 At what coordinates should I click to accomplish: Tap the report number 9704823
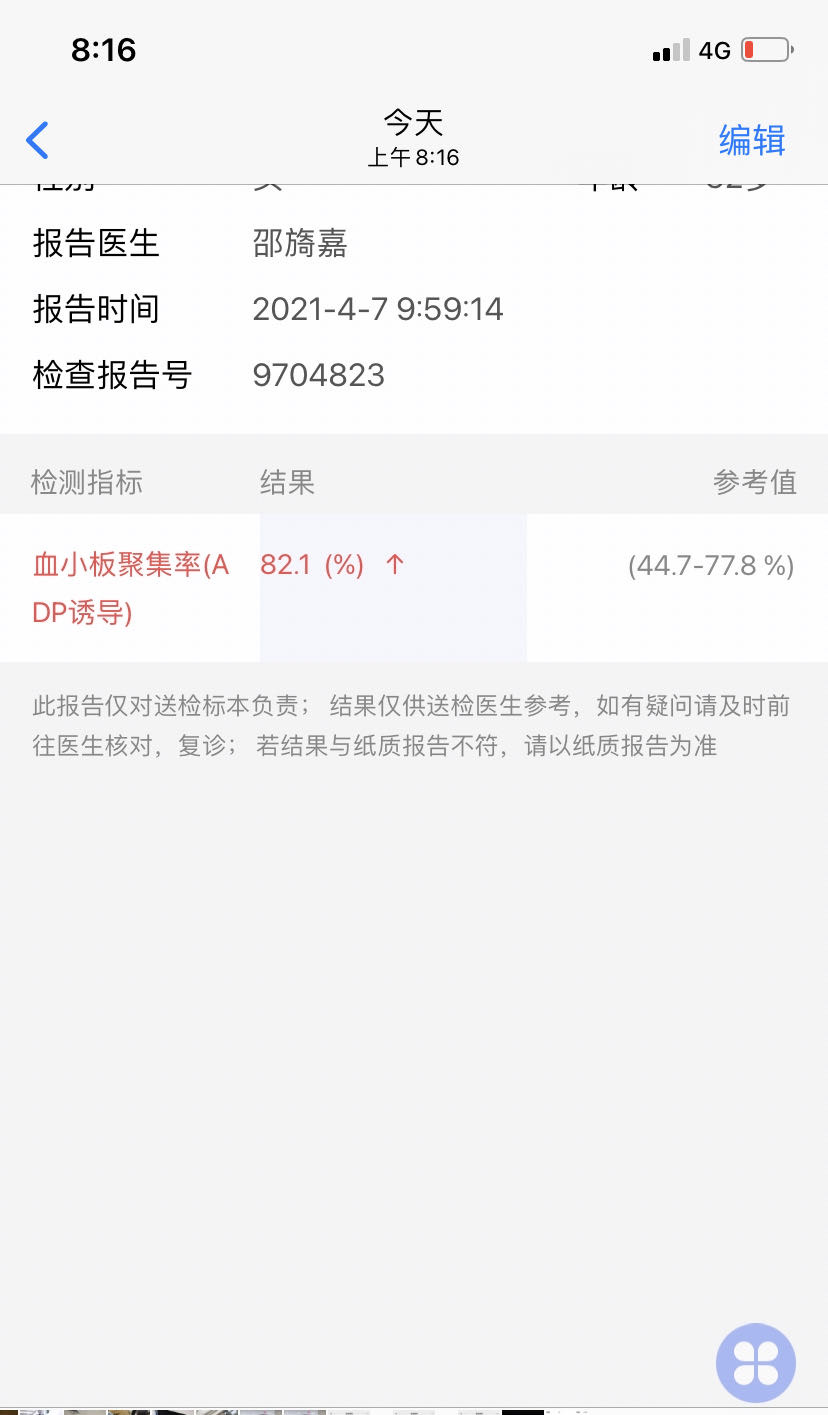pos(319,375)
